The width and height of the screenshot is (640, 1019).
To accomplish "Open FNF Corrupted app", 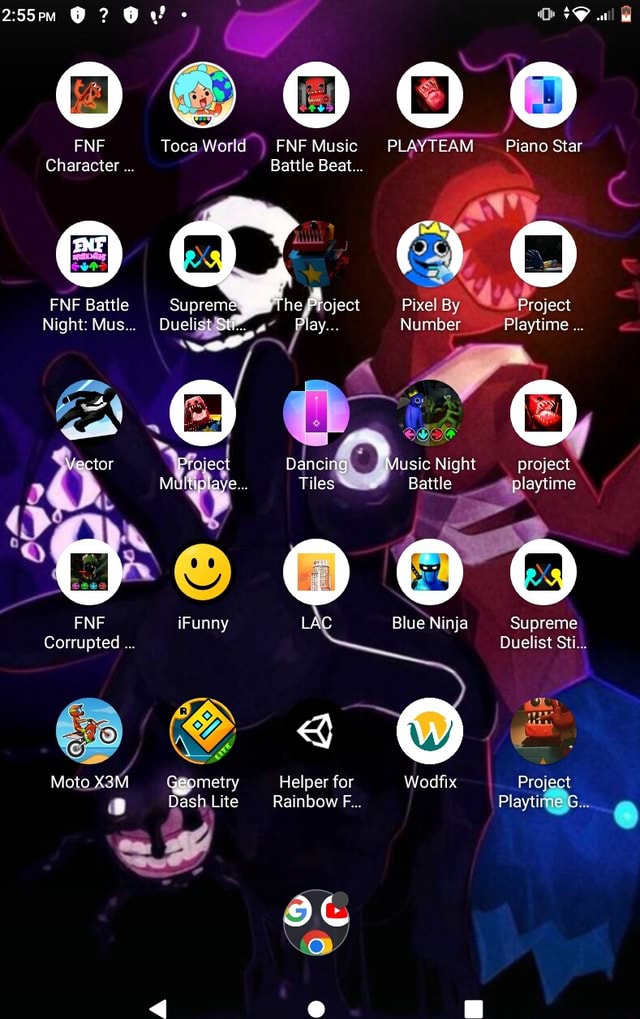I will click(x=89, y=572).
